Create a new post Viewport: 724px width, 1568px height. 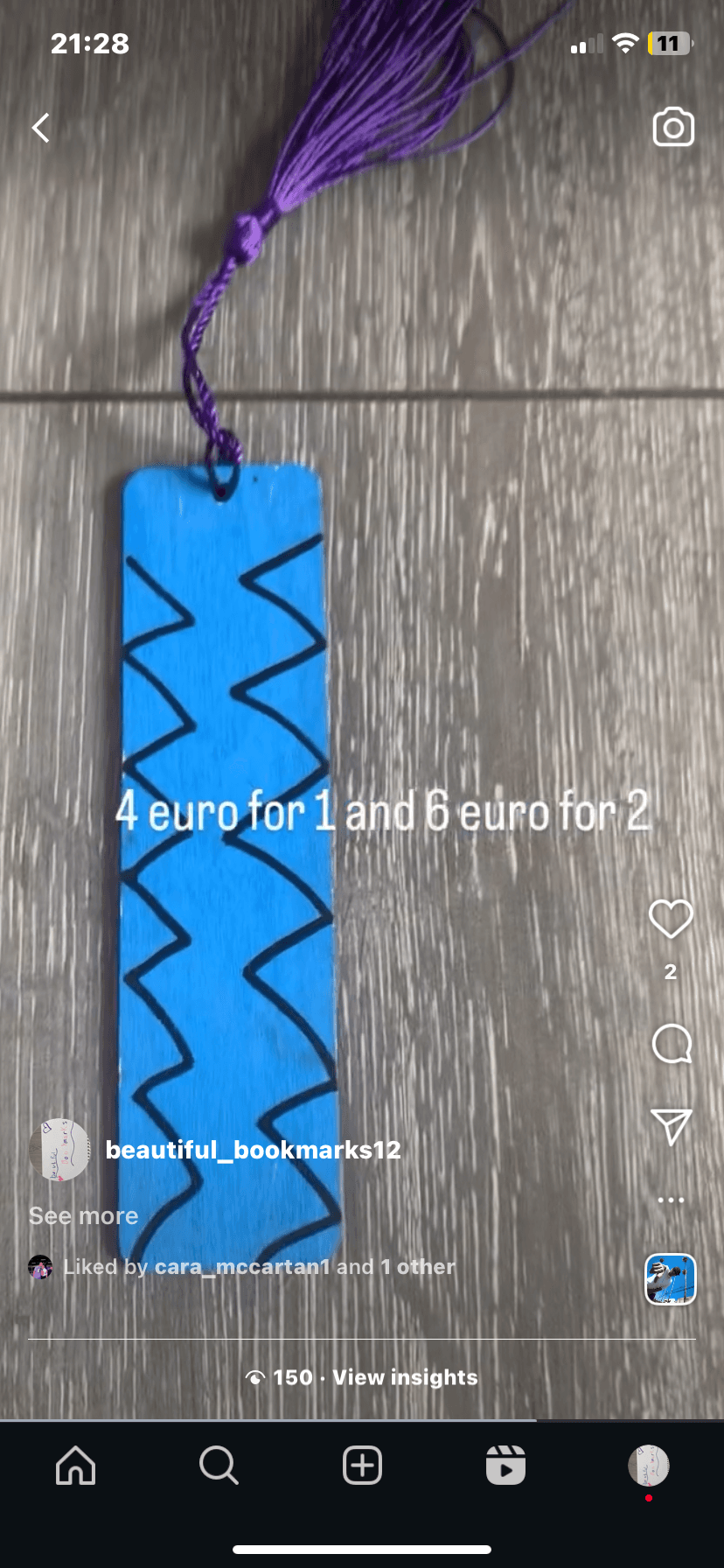[362, 1465]
